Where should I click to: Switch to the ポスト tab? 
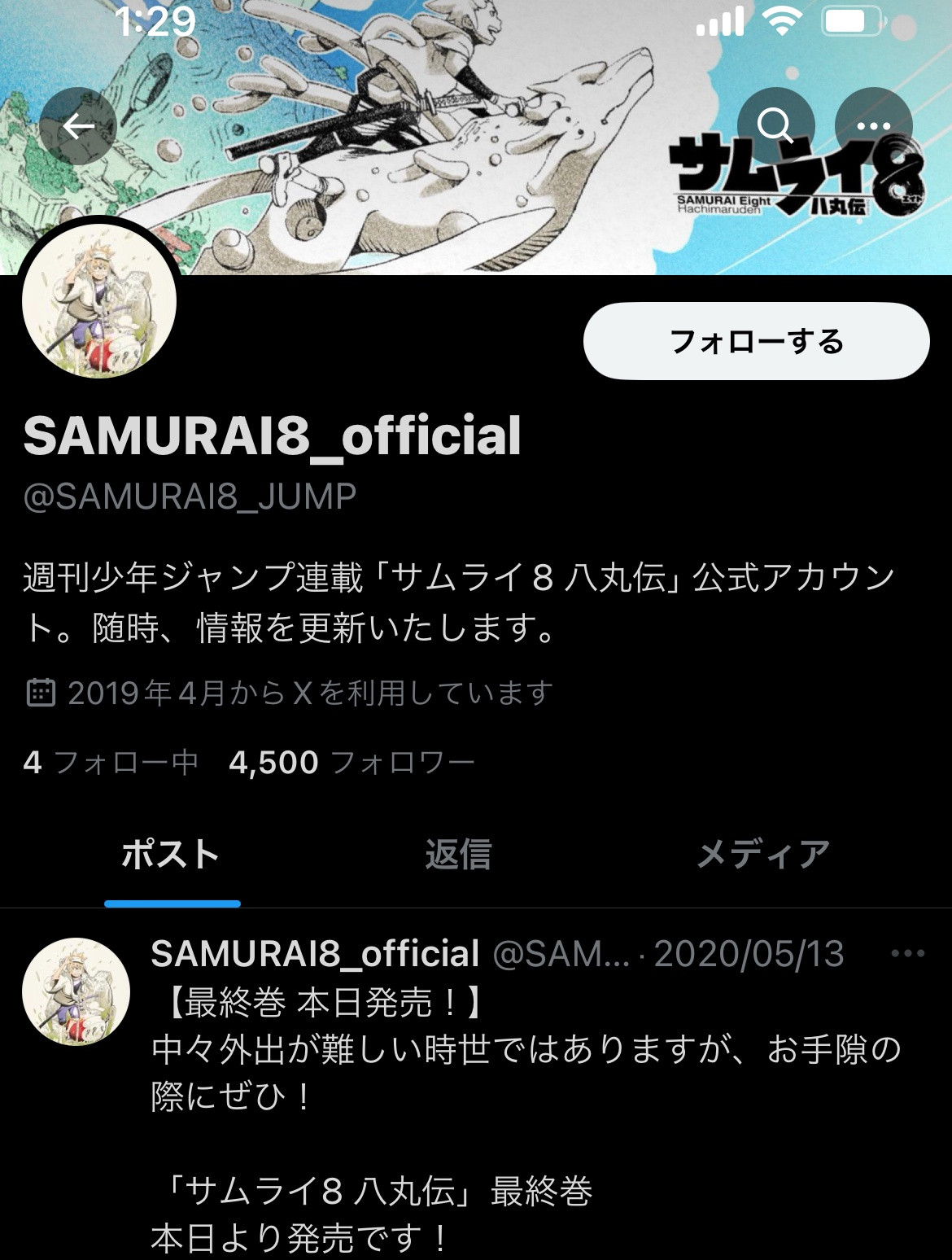pos(171,855)
